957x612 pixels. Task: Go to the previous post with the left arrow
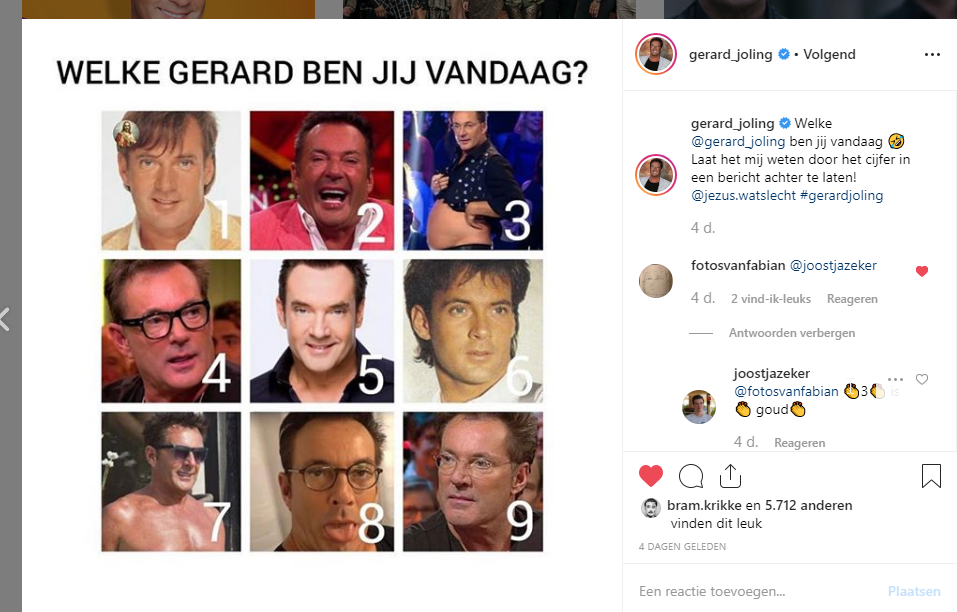coord(5,319)
